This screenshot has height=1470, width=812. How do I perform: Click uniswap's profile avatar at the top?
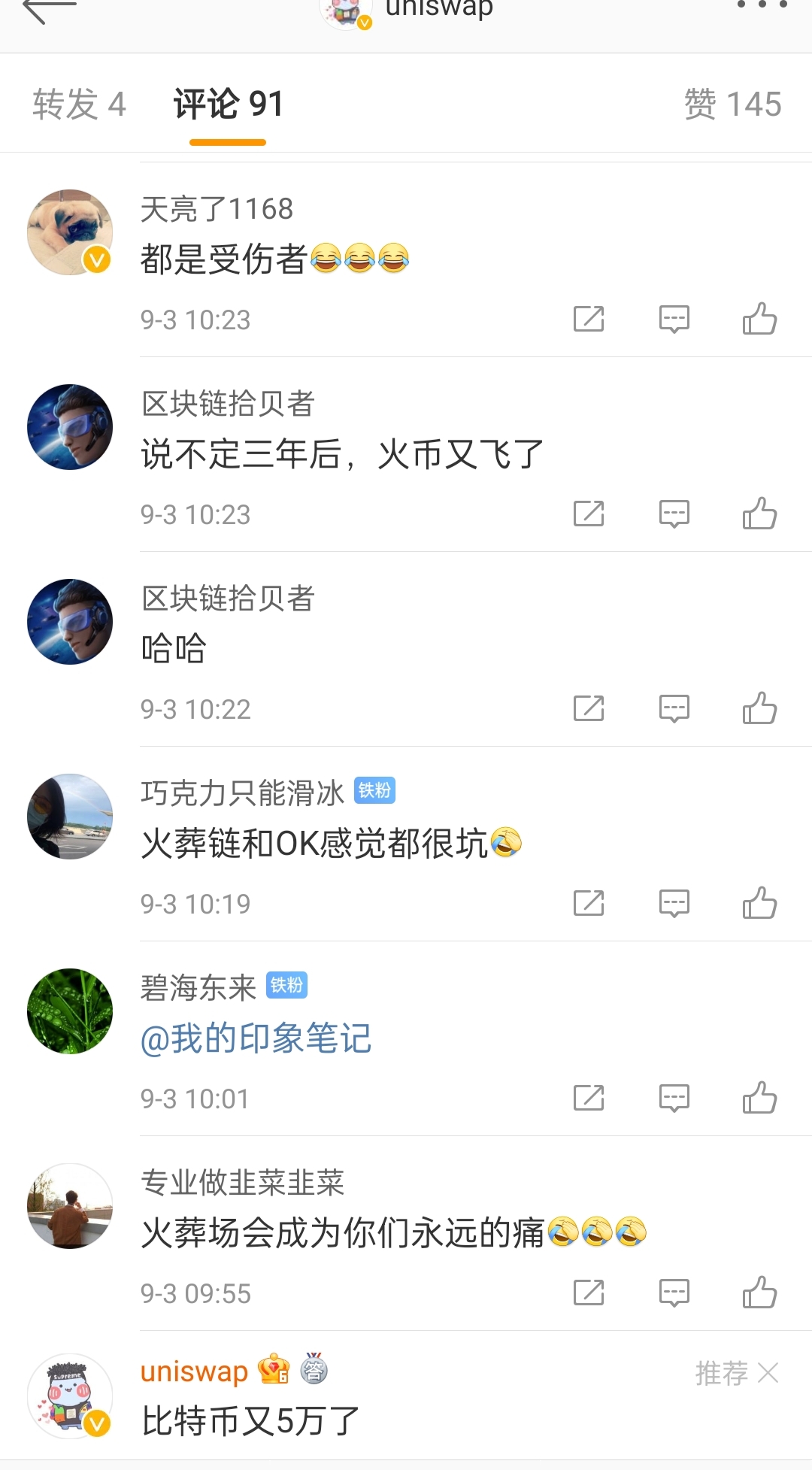[346, 12]
